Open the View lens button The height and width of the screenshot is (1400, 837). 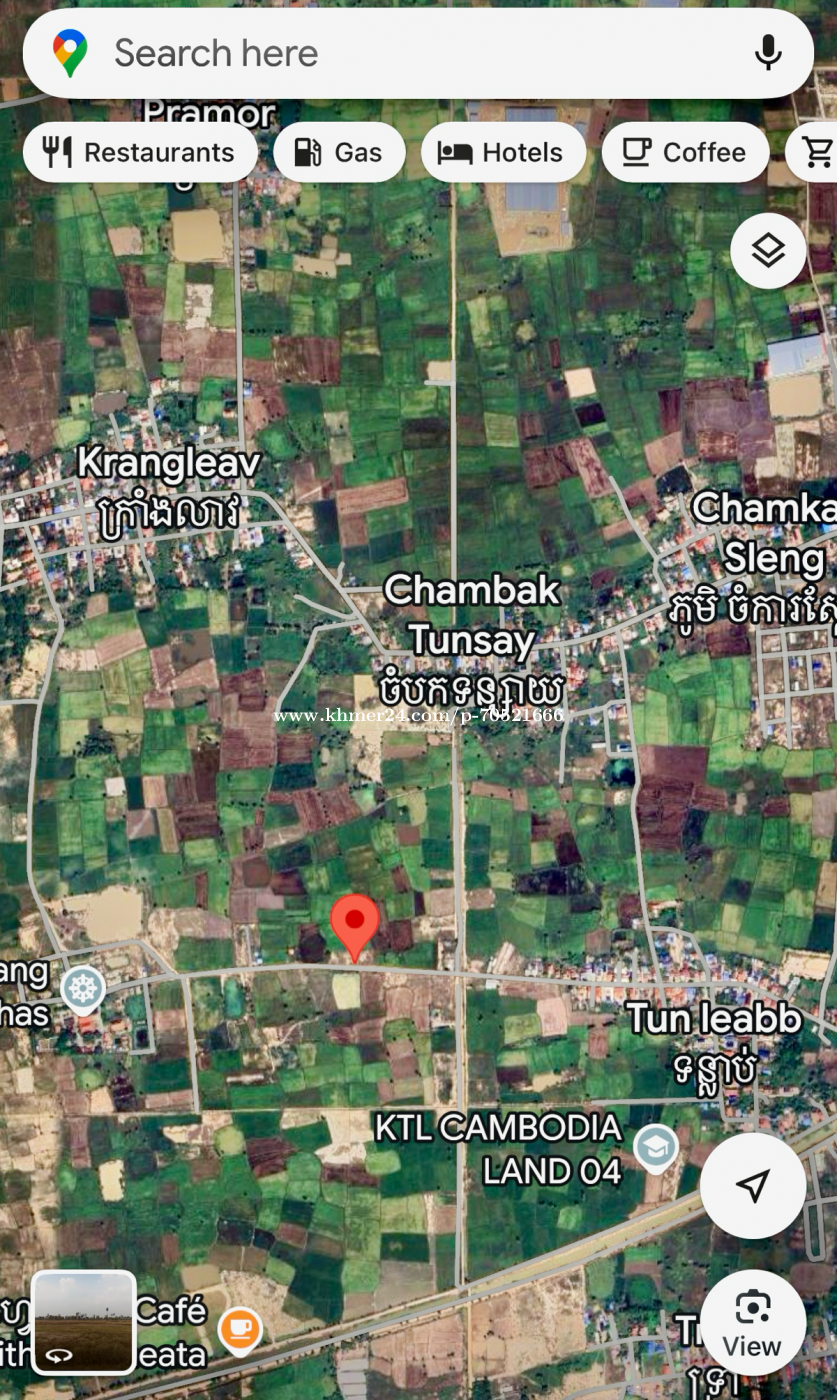click(x=753, y=1323)
